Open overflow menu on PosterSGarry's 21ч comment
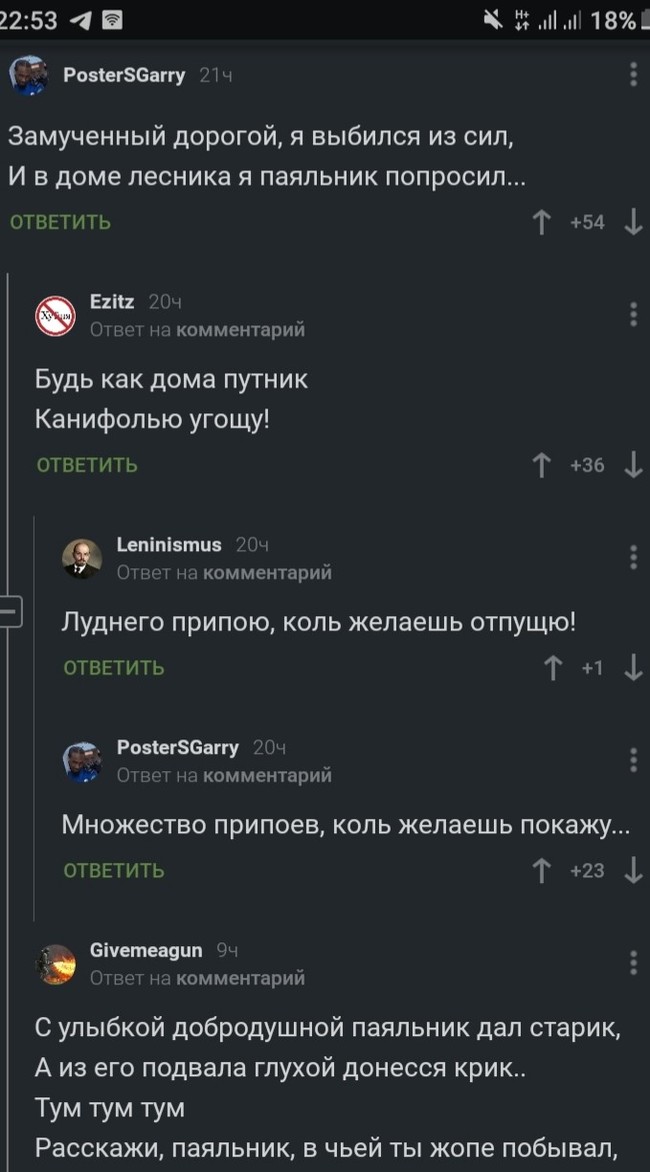The height and width of the screenshot is (1172, 650). point(633,75)
